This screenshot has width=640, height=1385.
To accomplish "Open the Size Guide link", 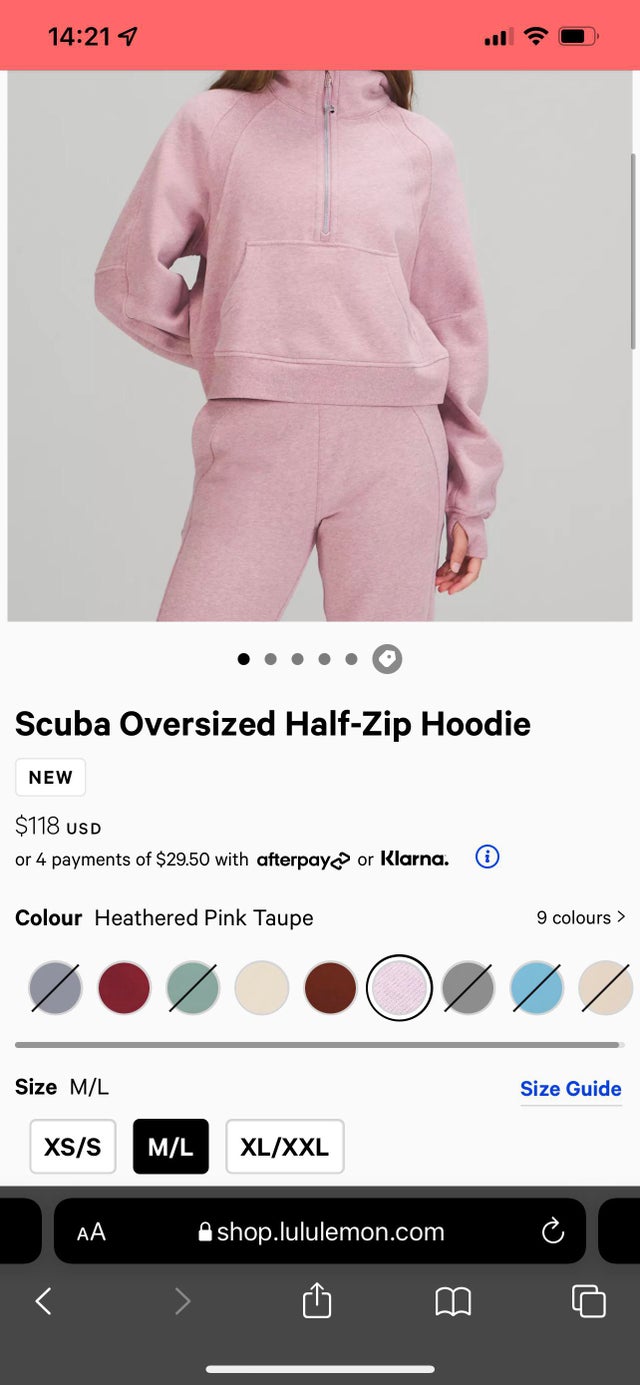I will [x=570, y=1088].
